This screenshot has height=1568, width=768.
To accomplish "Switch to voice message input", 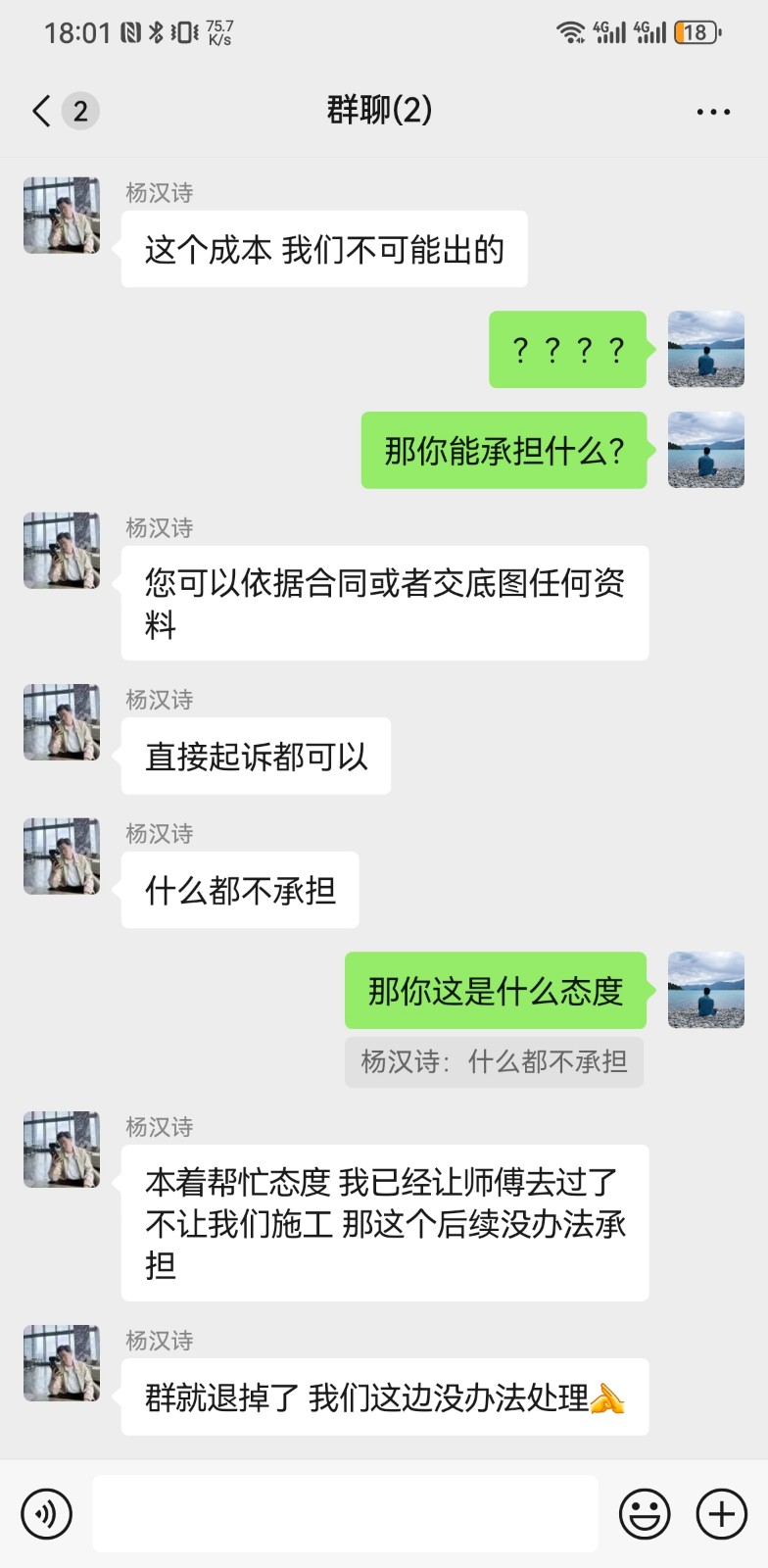I will [x=46, y=1513].
